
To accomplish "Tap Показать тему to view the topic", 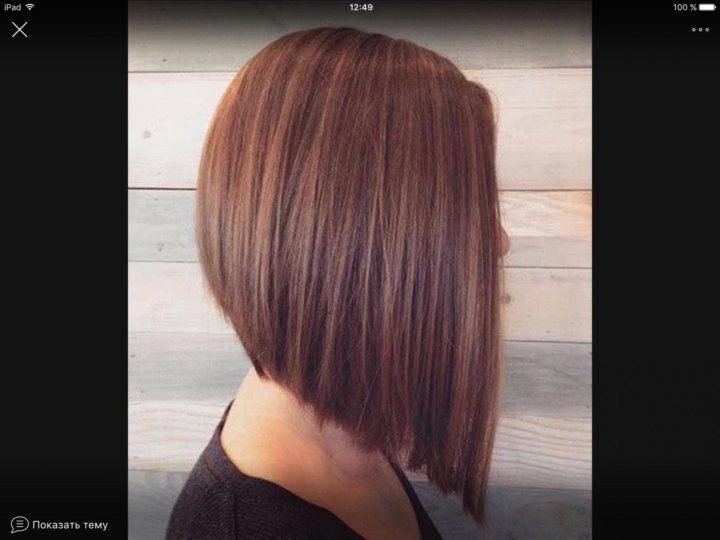I will point(60,524).
